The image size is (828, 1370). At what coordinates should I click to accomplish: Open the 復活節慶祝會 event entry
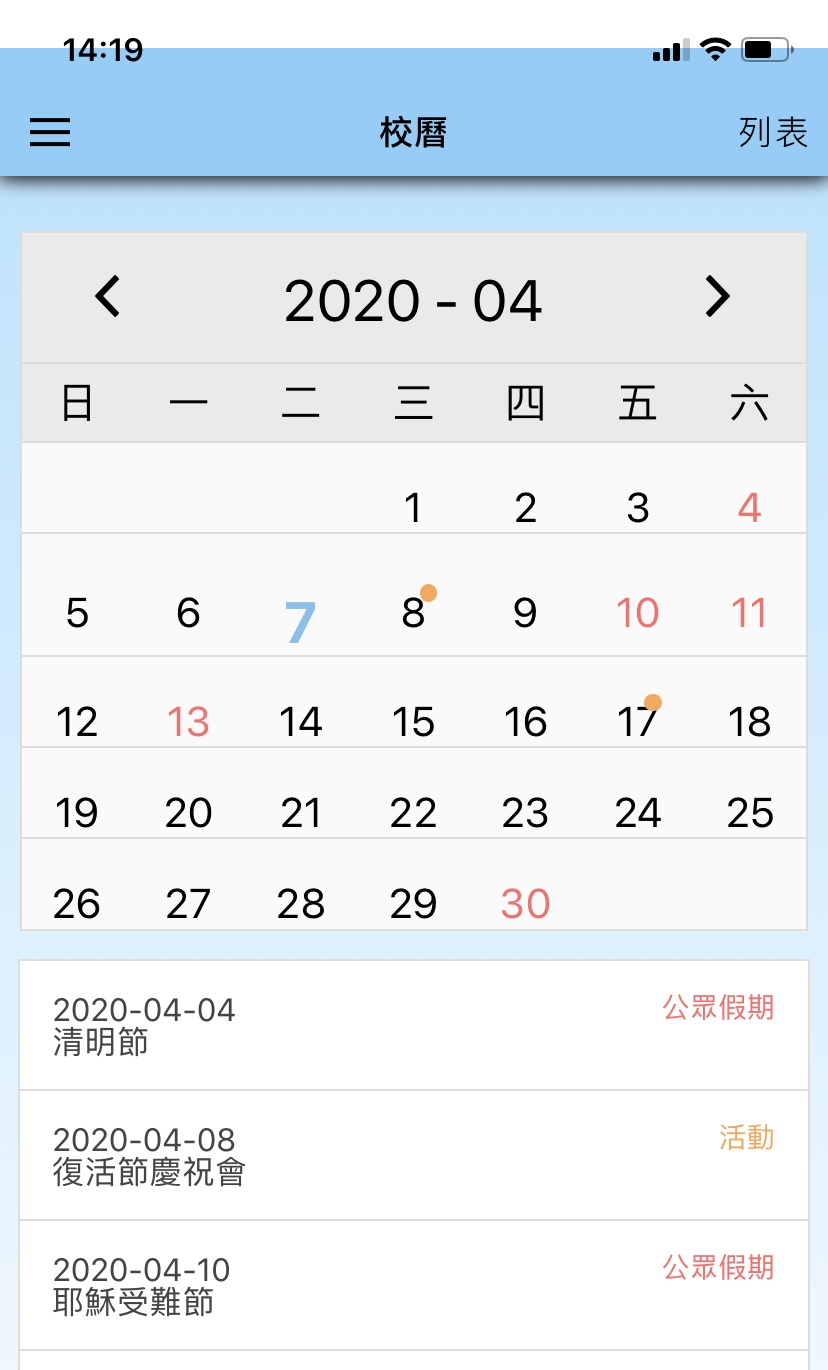[x=414, y=1155]
